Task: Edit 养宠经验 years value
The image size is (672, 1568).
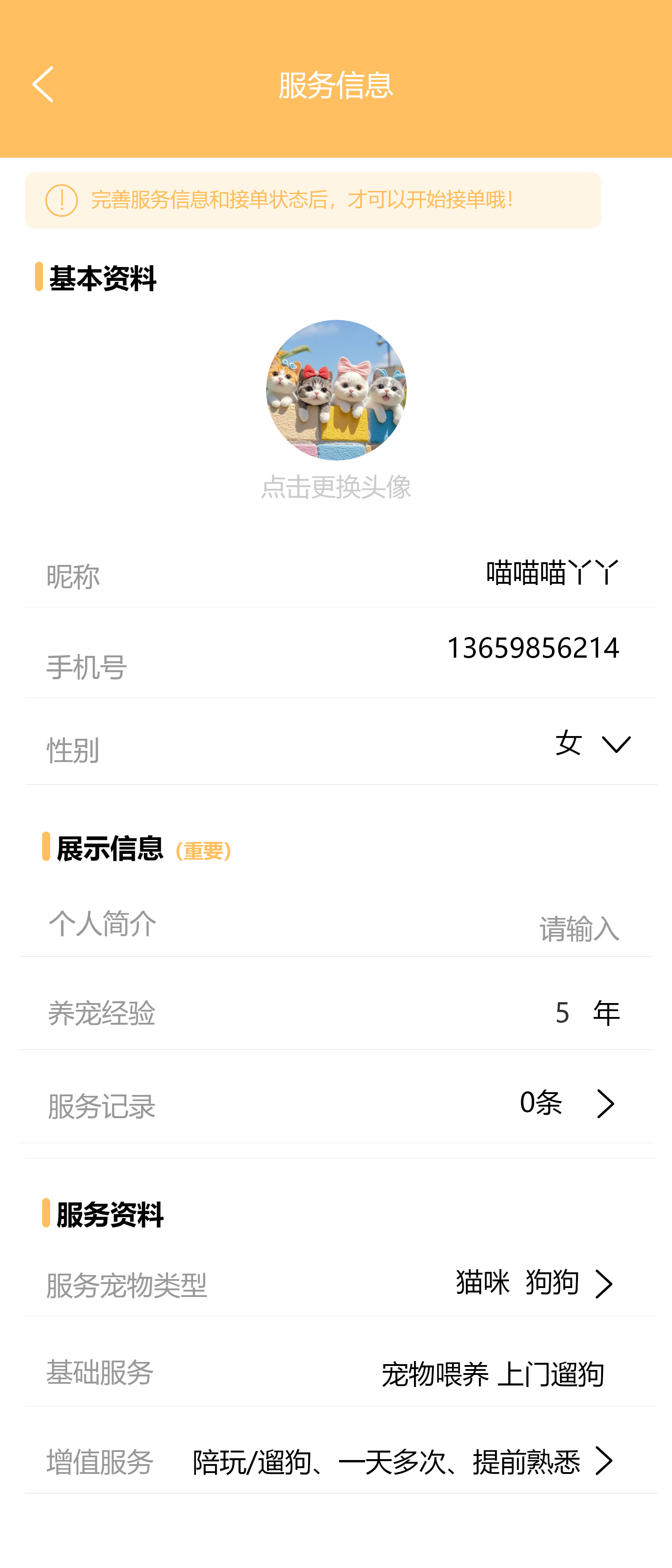Action: (x=562, y=1013)
